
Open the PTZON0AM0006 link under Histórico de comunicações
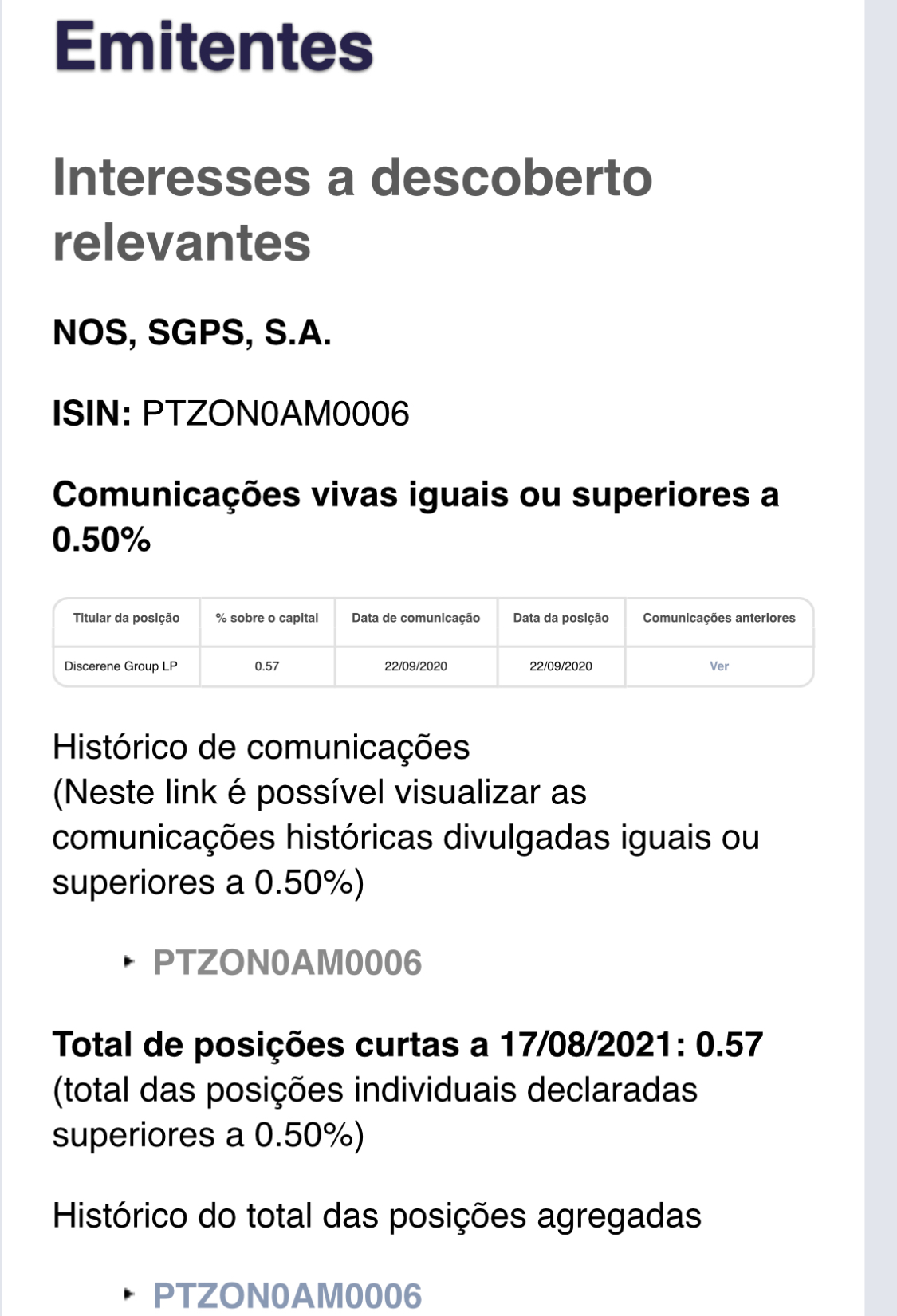(287, 962)
